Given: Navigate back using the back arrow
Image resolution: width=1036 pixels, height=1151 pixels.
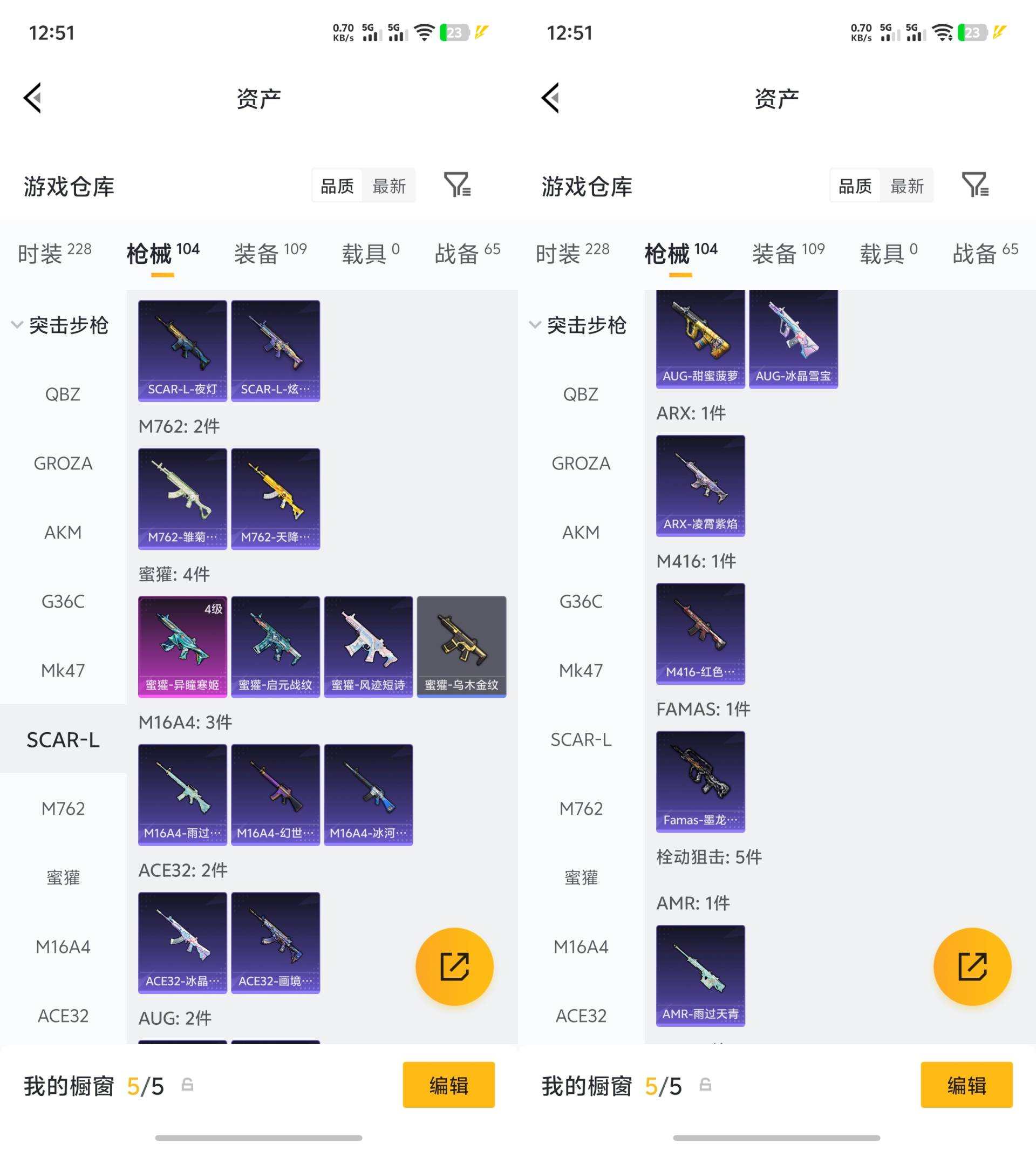Looking at the screenshot, I should [x=32, y=98].
